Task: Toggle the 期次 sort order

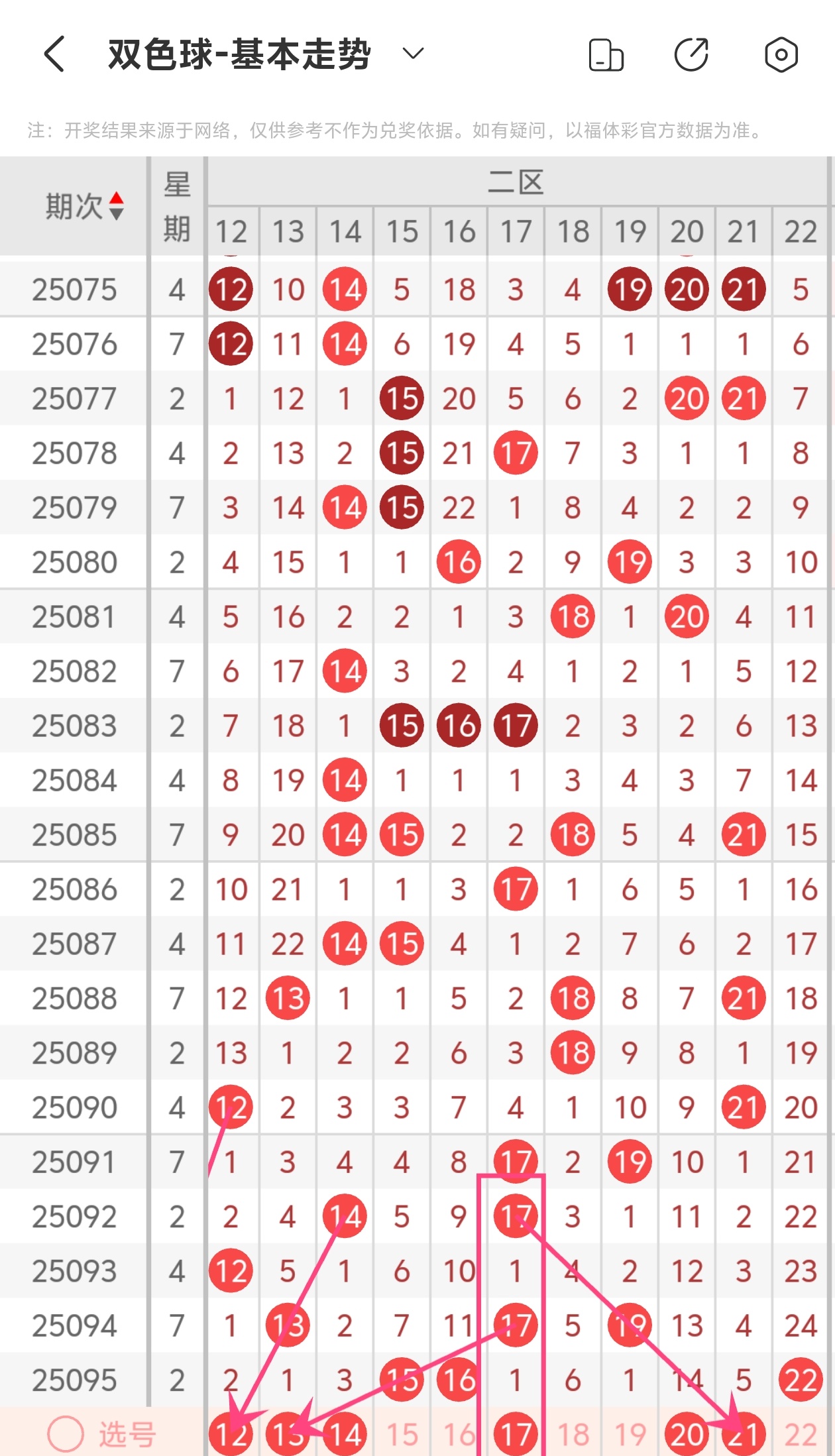Action: (85, 206)
